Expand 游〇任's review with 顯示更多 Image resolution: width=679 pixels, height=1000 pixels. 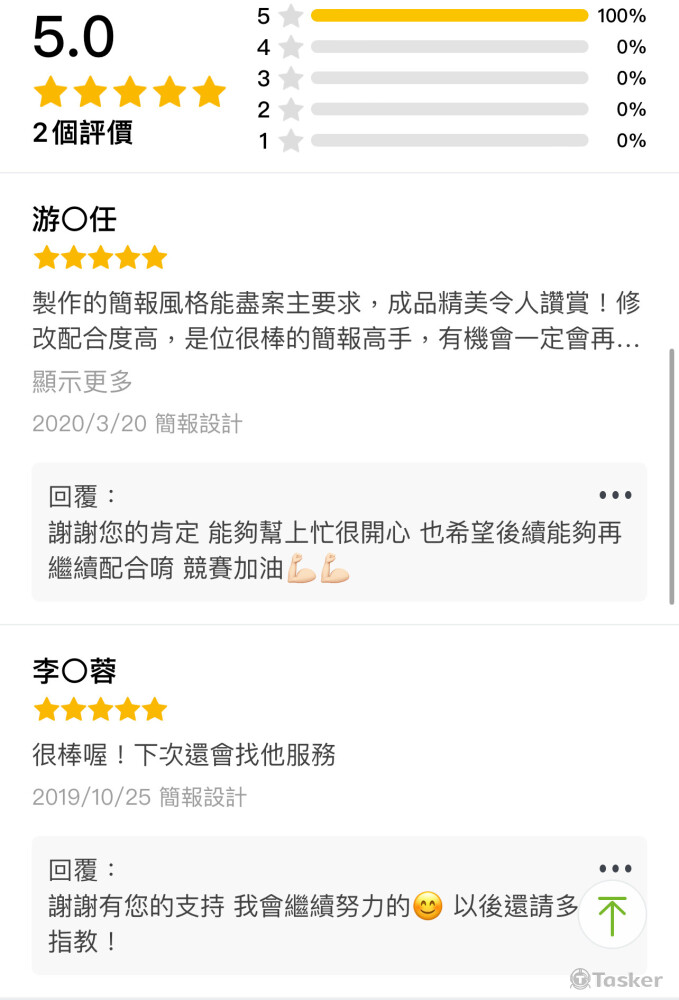pyautogui.click(x=82, y=381)
